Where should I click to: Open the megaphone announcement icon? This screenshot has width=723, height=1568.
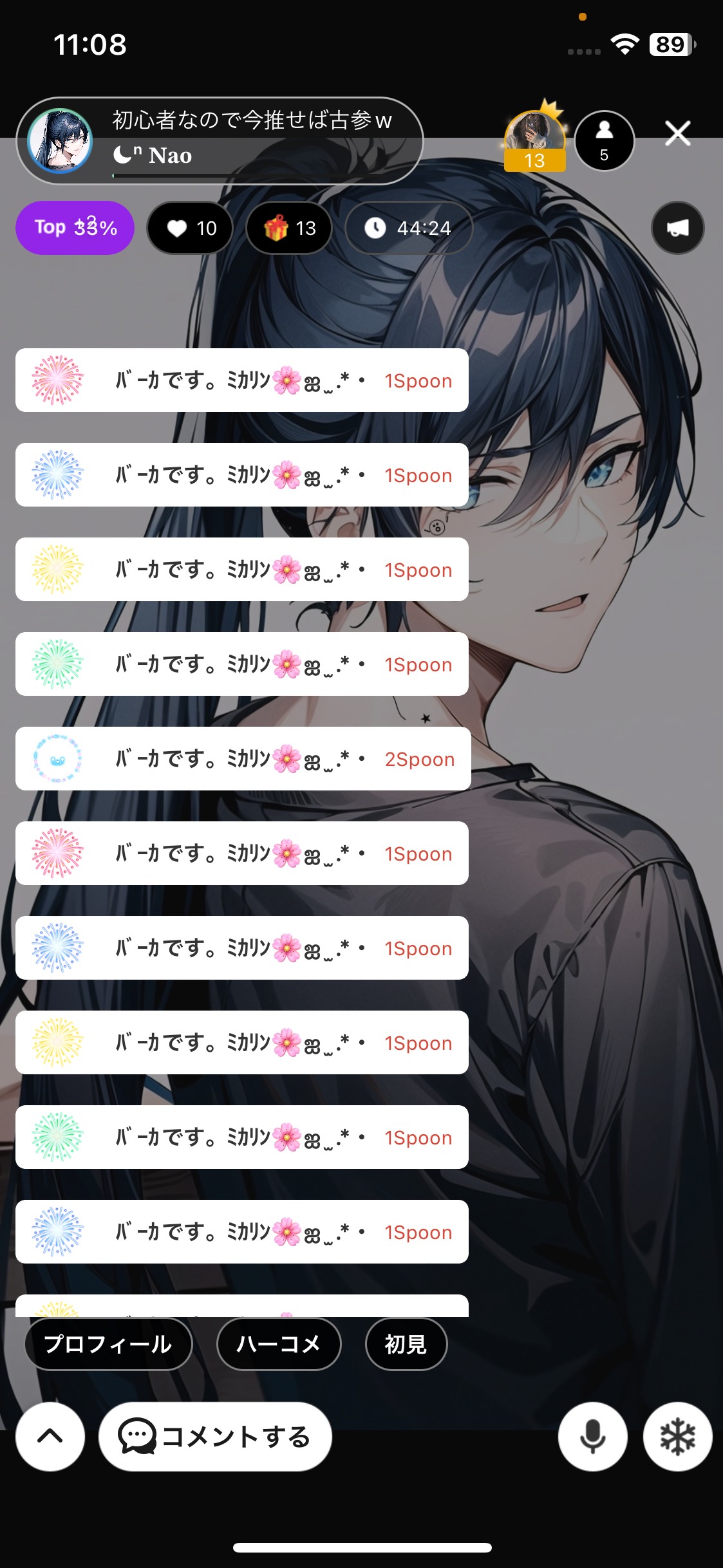[x=677, y=228]
